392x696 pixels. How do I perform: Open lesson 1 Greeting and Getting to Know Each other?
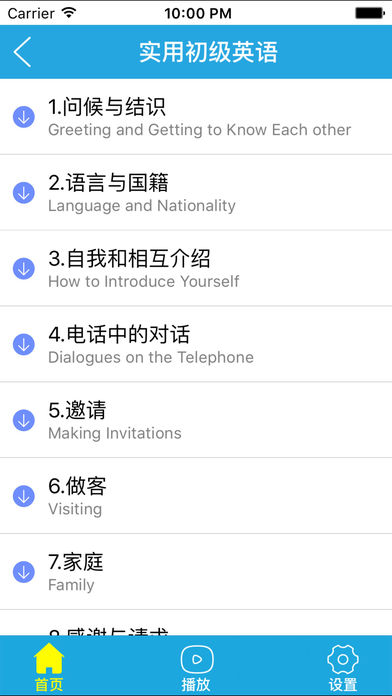point(196,117)
